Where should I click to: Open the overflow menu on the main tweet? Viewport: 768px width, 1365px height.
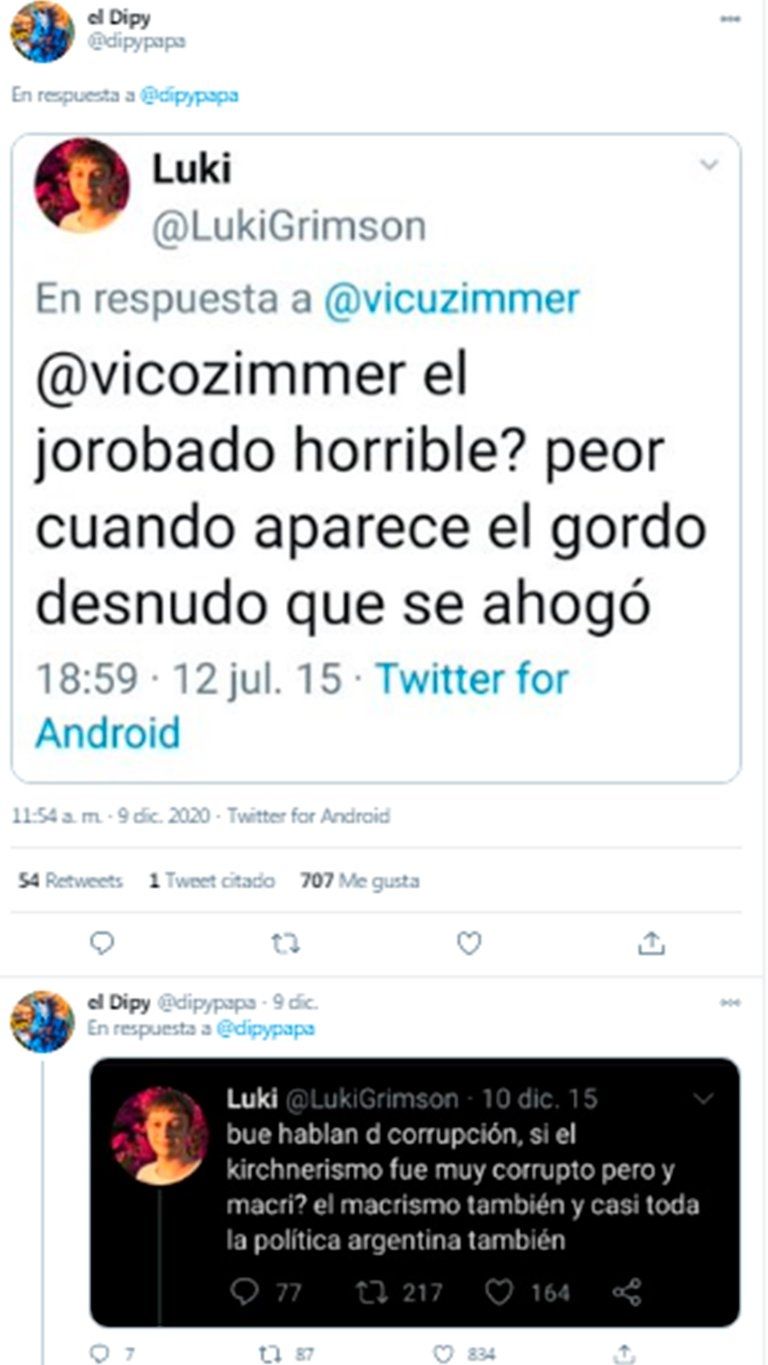click(x=730, y=19)
